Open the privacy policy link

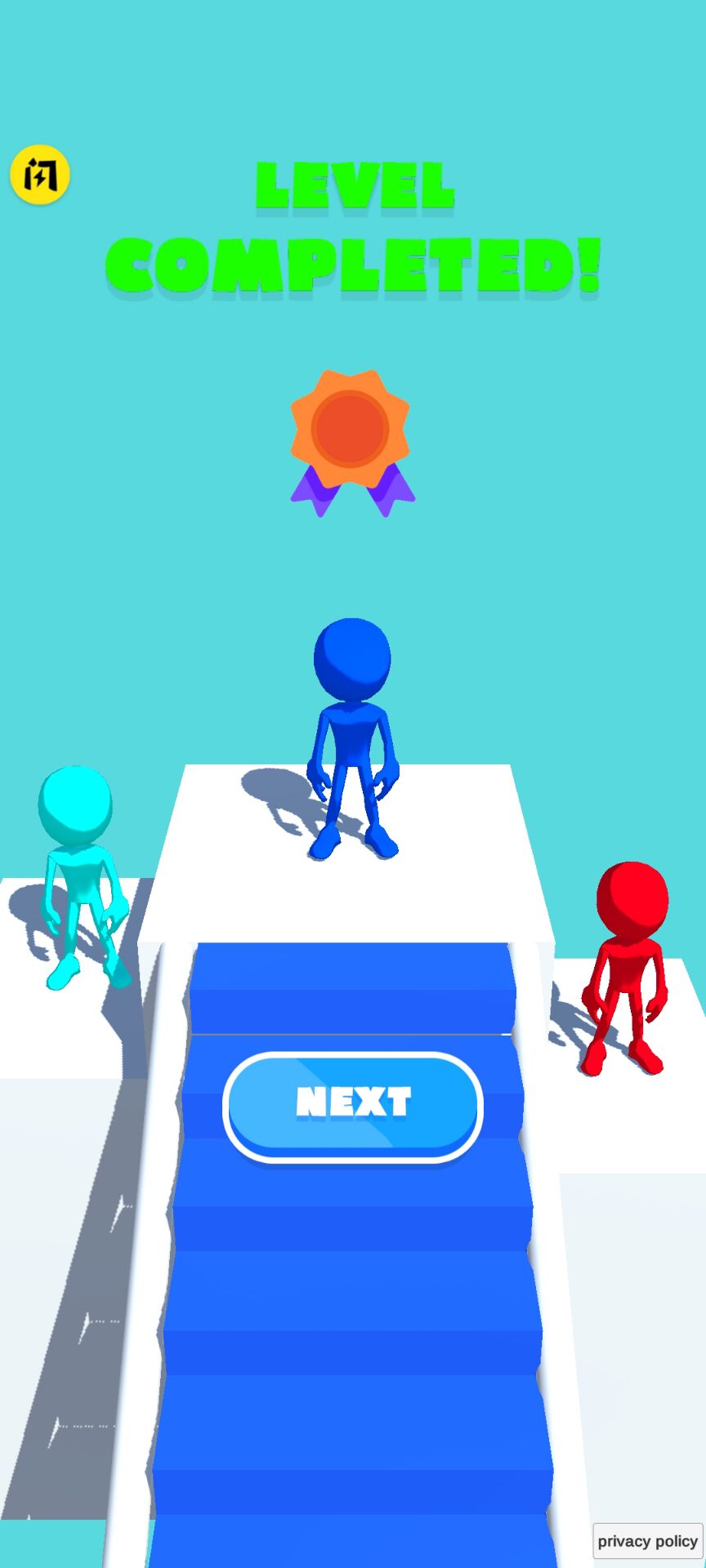(647, 1541)
